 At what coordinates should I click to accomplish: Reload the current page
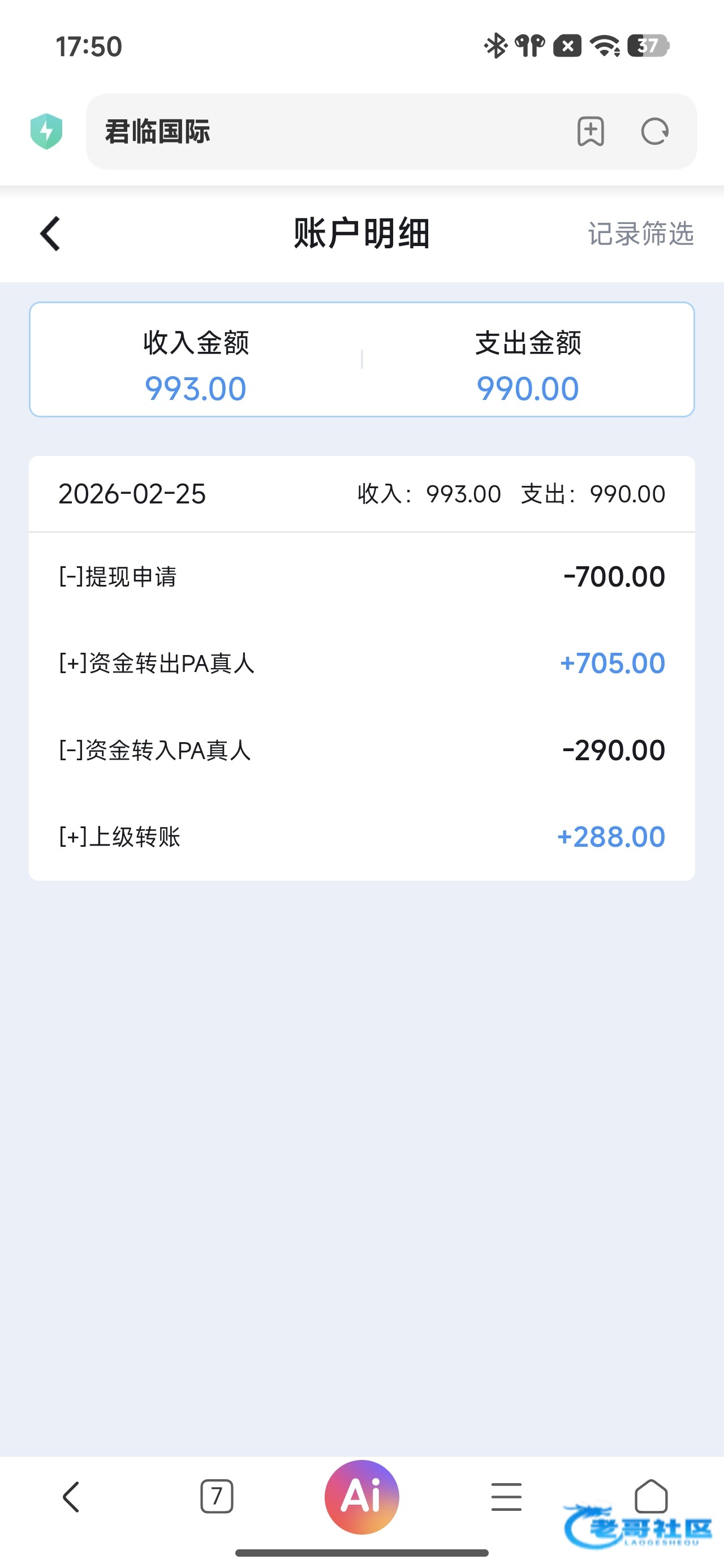654,131
